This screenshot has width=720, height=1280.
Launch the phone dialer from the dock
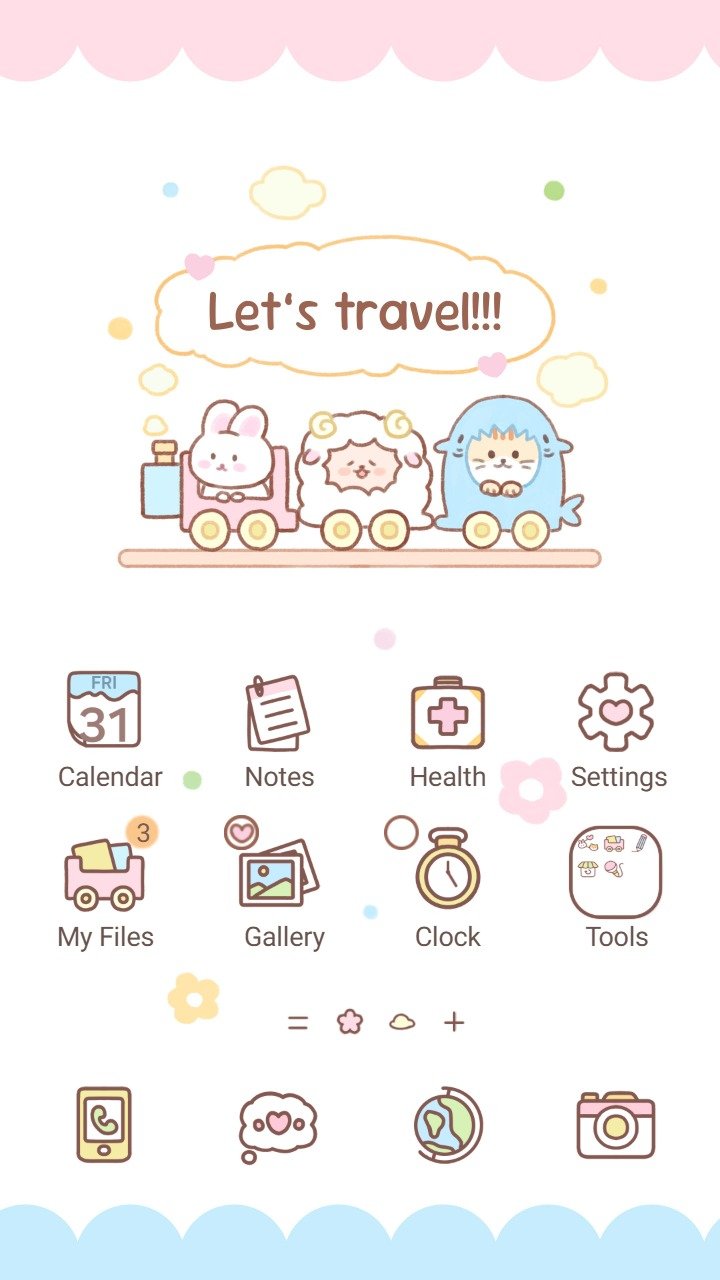pyautogui.click(x=104, y=1124)
